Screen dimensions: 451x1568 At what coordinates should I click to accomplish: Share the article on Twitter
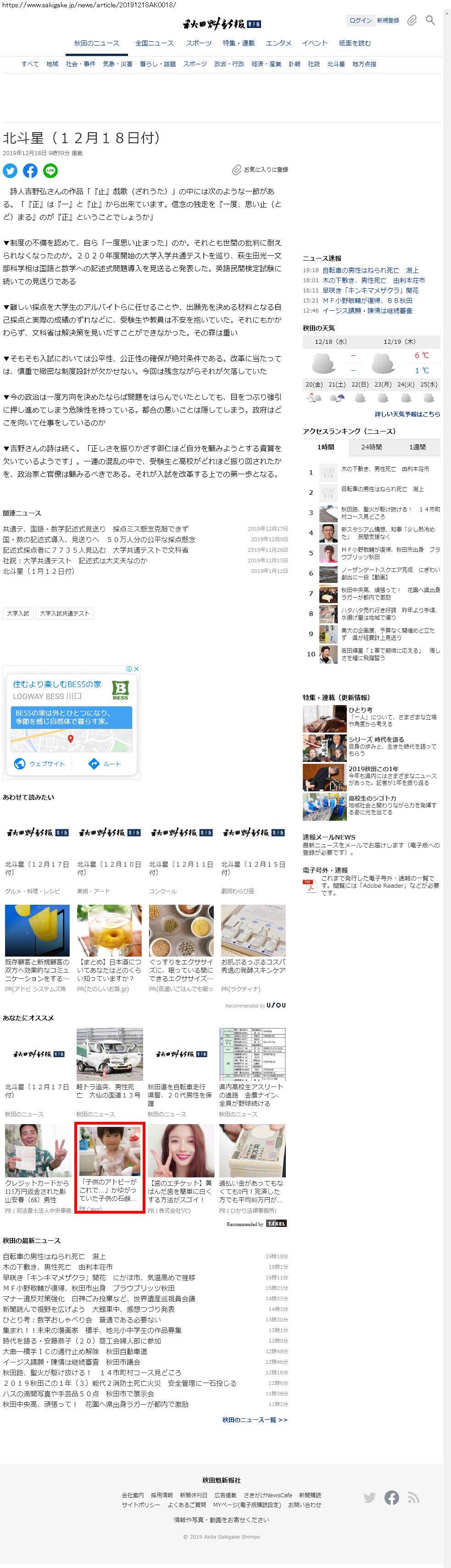pyautogui.click(x=10, y=171)
